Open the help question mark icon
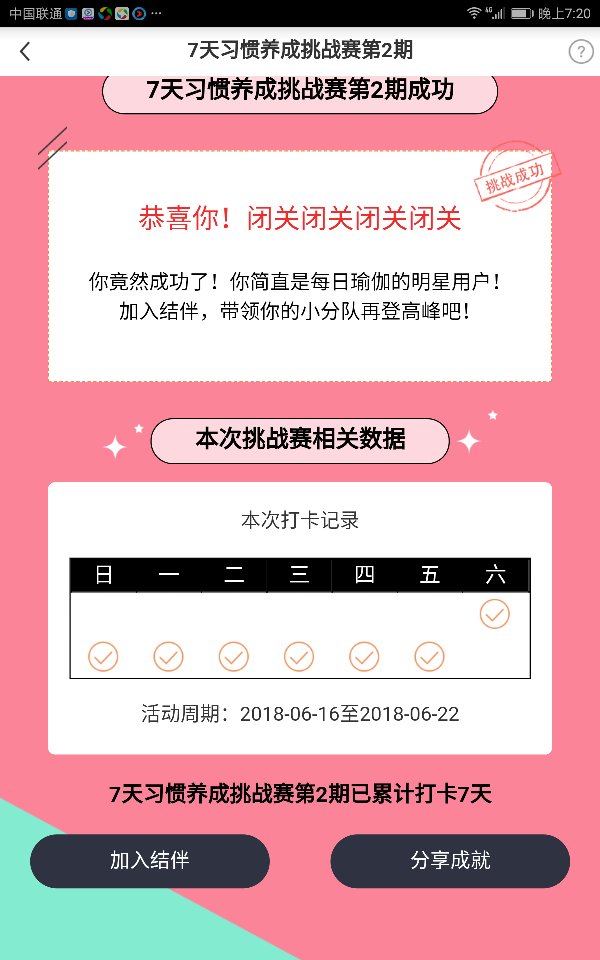 pyautogui.click(x=580, y=52)
